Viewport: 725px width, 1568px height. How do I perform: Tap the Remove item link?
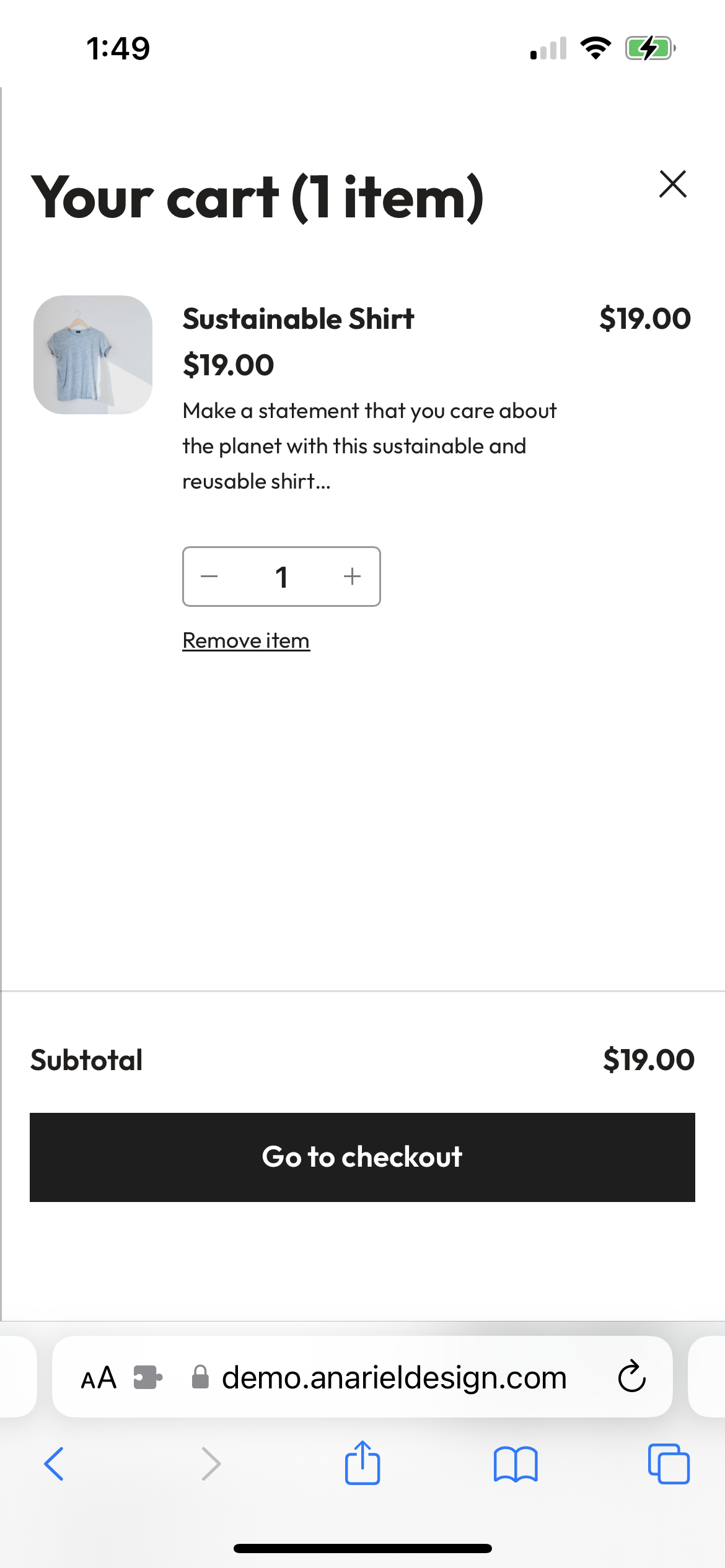pos(246,640)
